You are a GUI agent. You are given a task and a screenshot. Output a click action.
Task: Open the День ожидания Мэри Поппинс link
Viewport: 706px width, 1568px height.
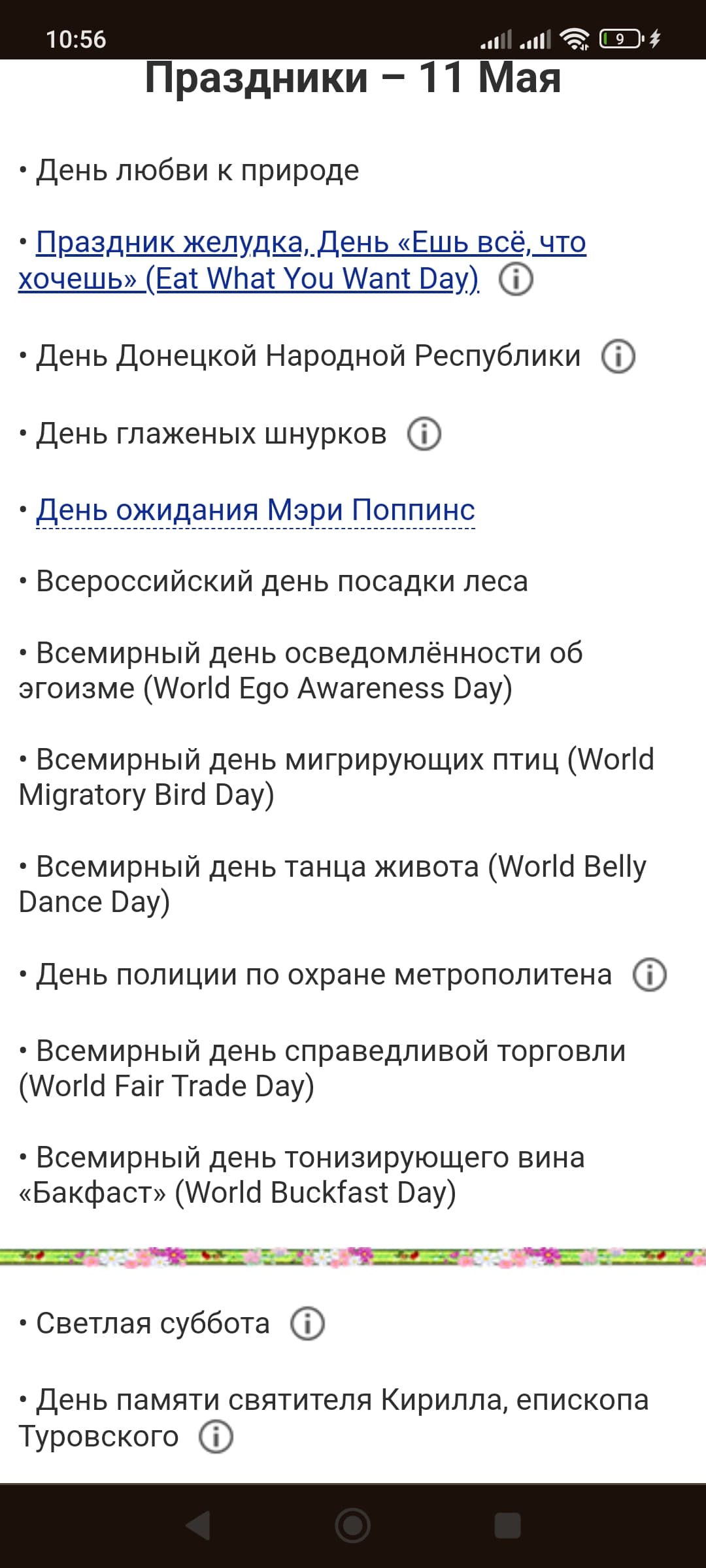point(255,510)
